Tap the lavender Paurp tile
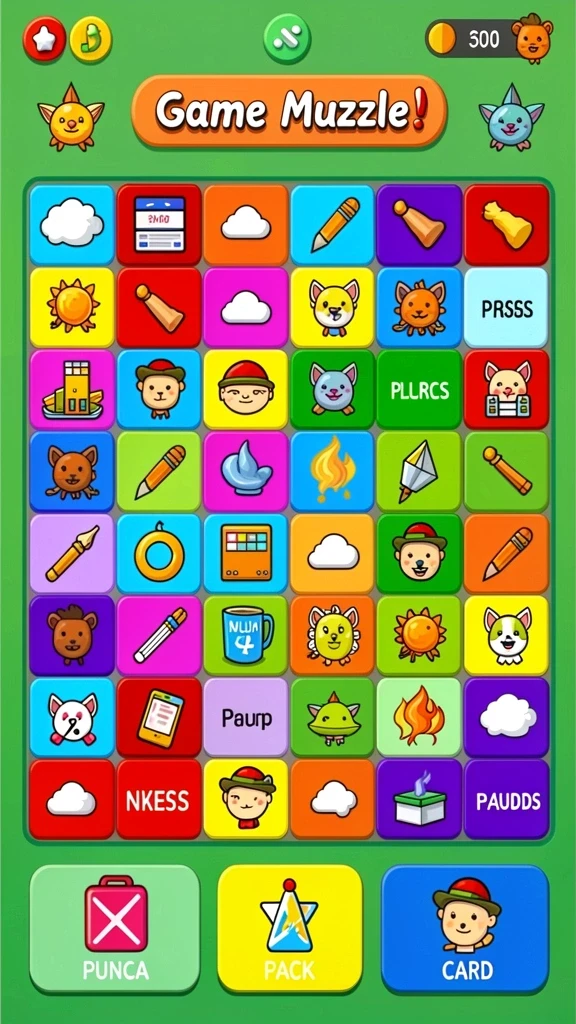The height and width of the screenshot is (1024, 576). pos(246,717)
